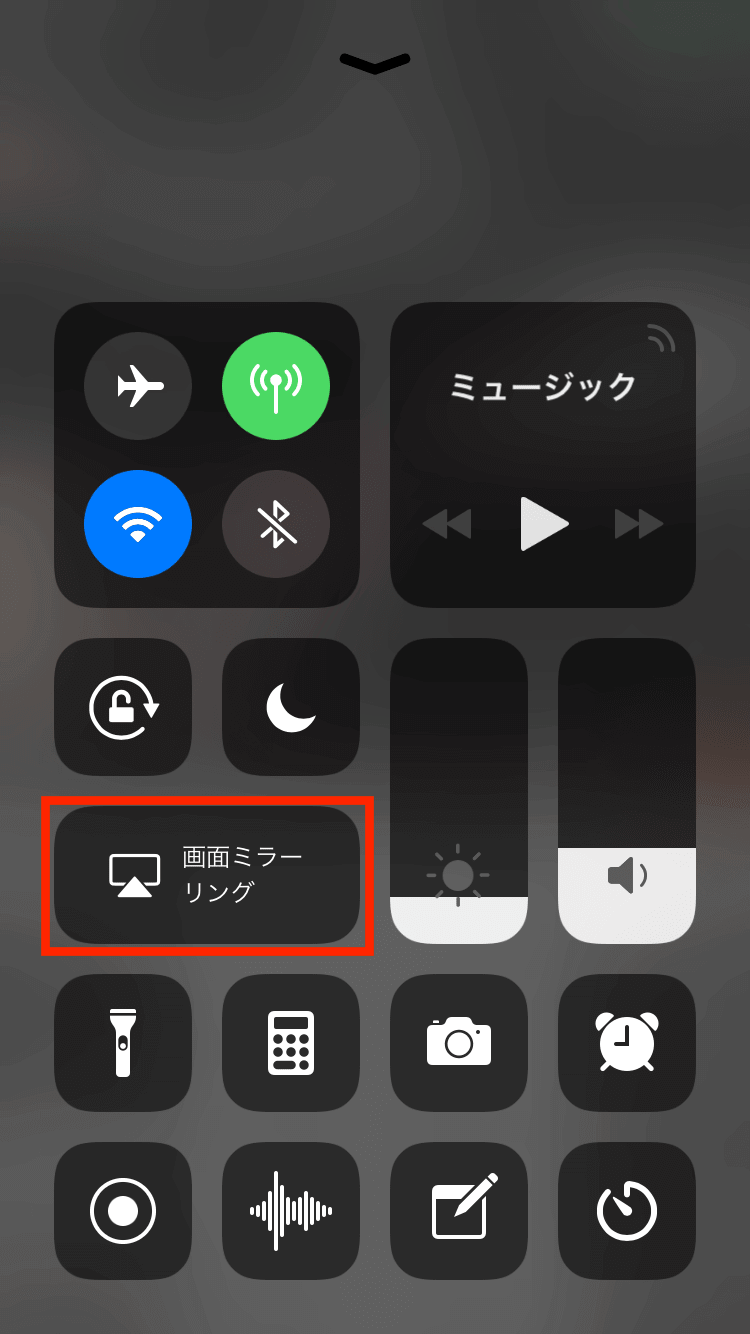Turn on the flashlight

point(123,1043)
